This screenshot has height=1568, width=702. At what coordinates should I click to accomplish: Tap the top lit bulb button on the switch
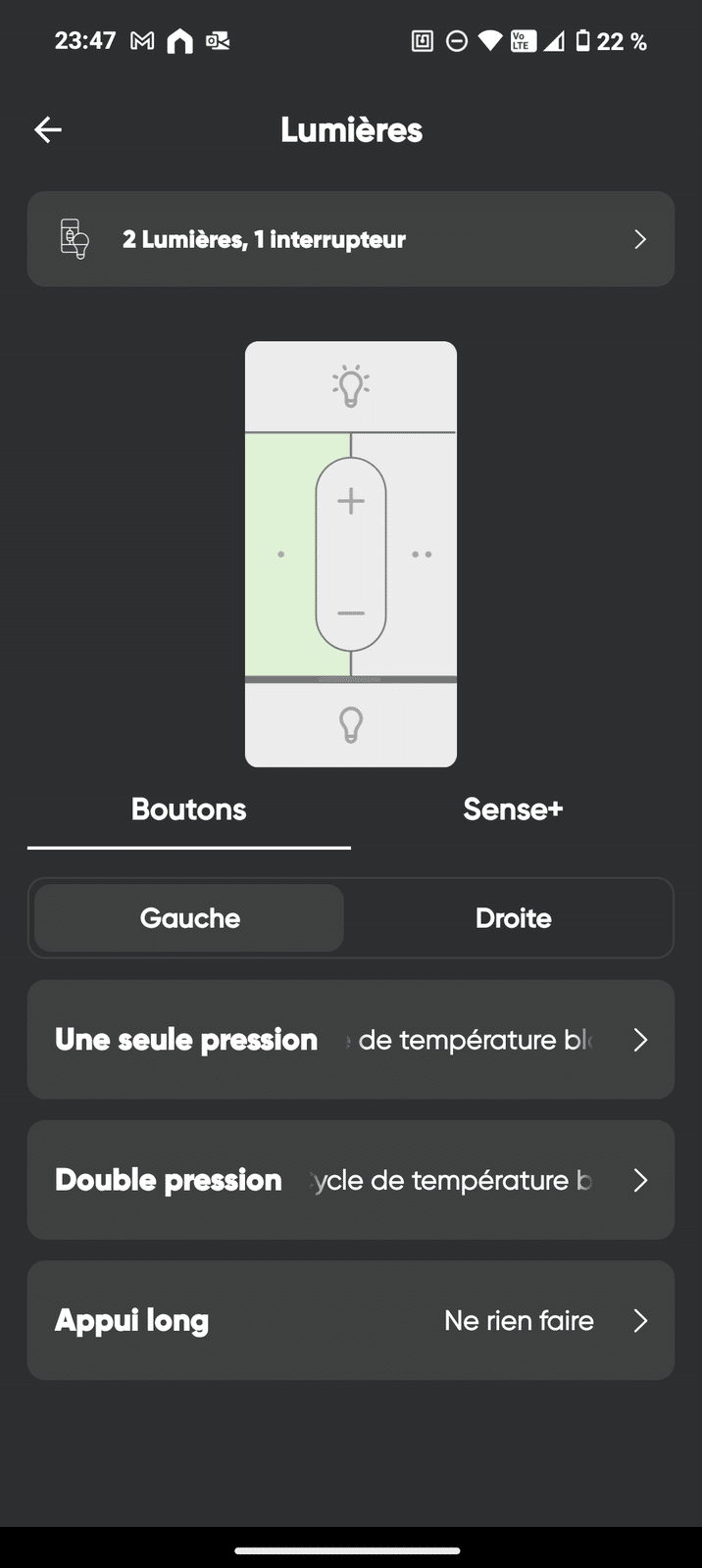(351, 386)
